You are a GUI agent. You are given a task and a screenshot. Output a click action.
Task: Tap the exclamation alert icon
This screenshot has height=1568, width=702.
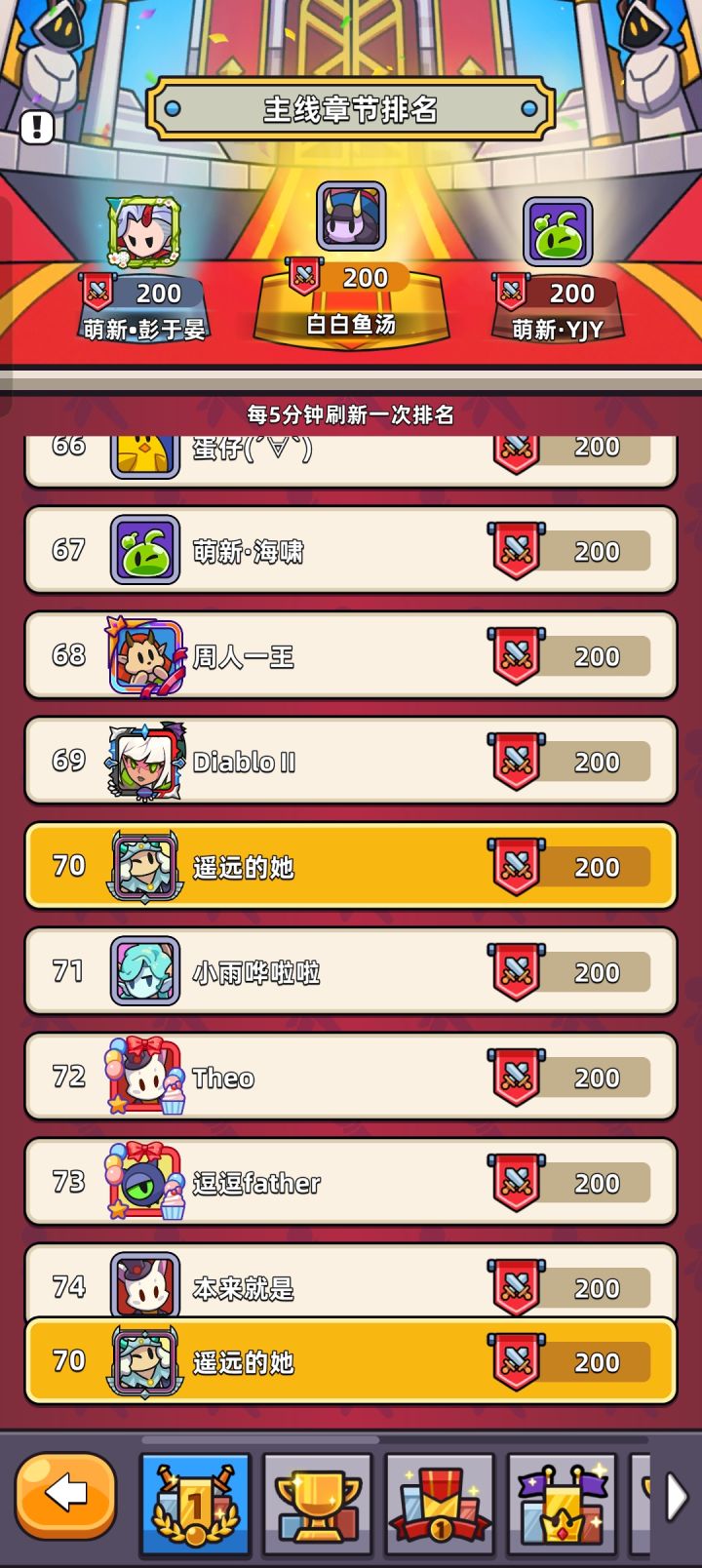point(37,128)
